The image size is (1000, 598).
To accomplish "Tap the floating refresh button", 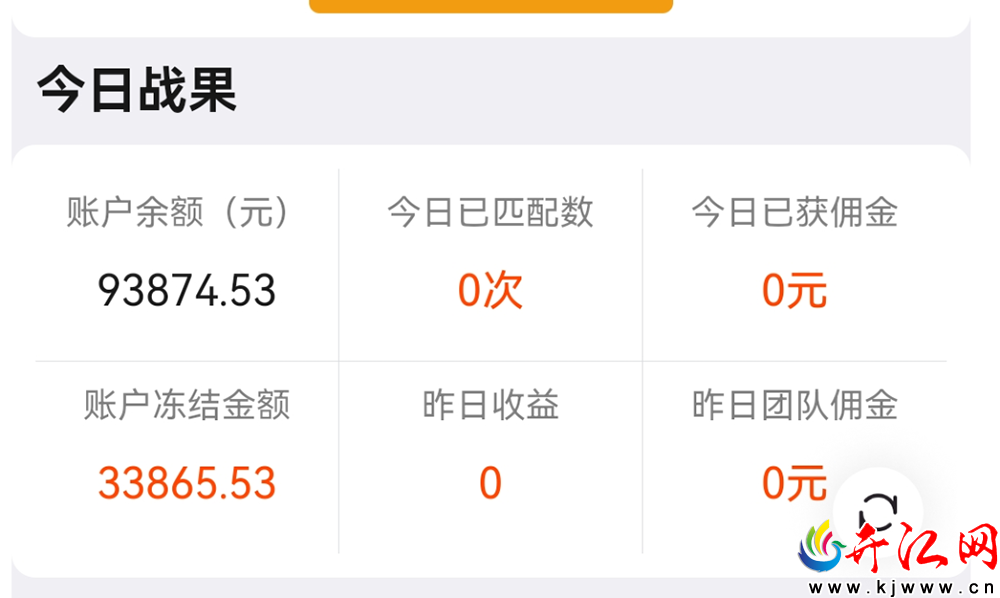I will (878, 513).
